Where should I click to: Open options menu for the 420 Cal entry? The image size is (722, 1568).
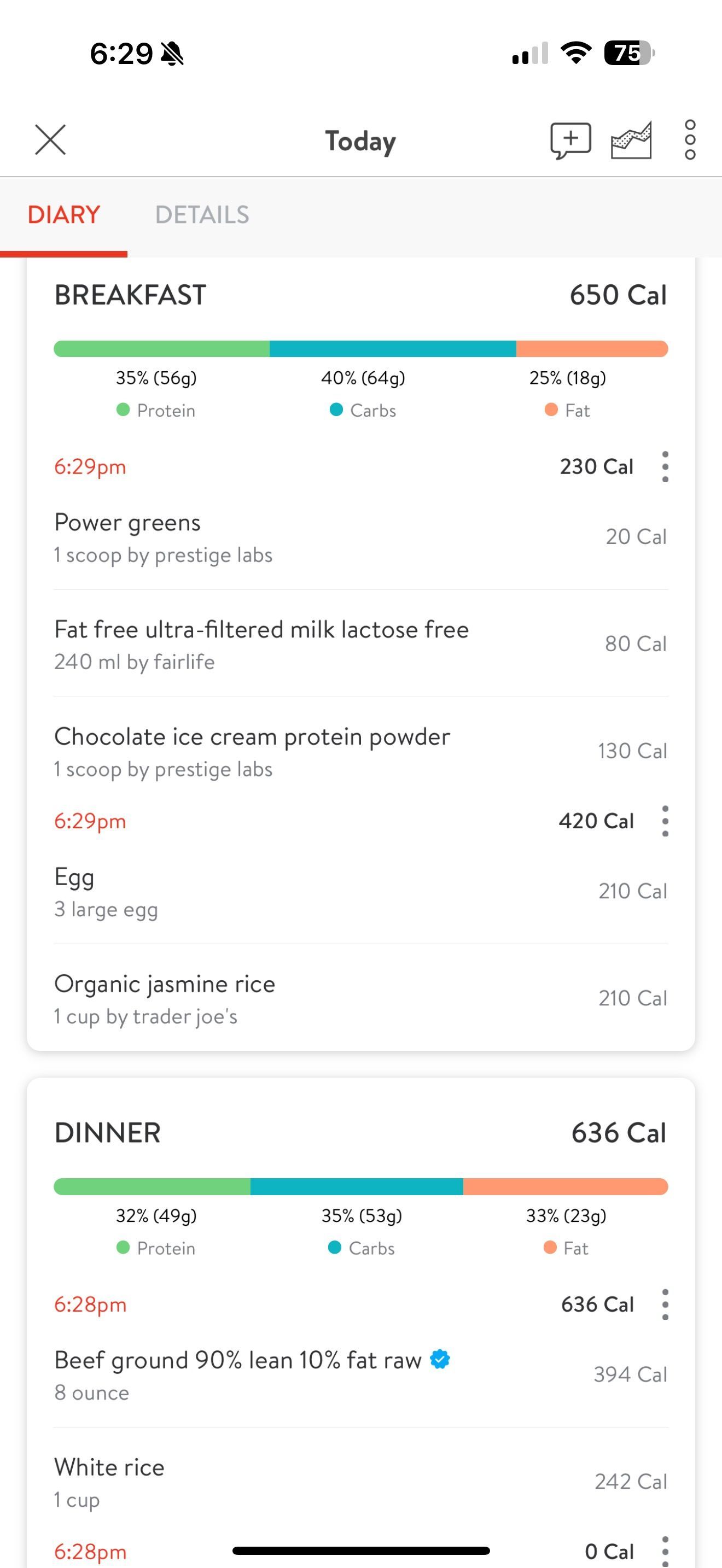point(665,821)
